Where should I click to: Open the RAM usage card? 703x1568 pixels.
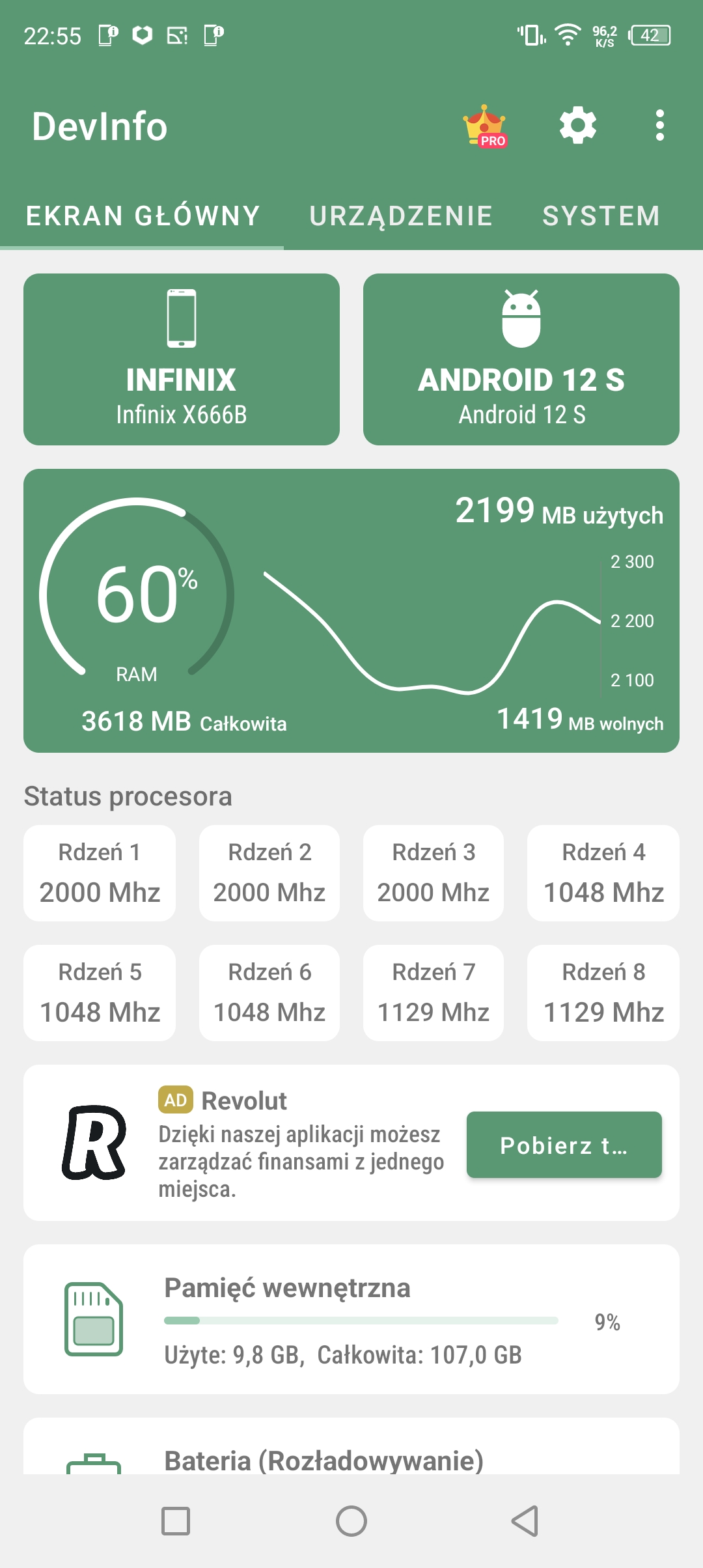coord(351,611)
